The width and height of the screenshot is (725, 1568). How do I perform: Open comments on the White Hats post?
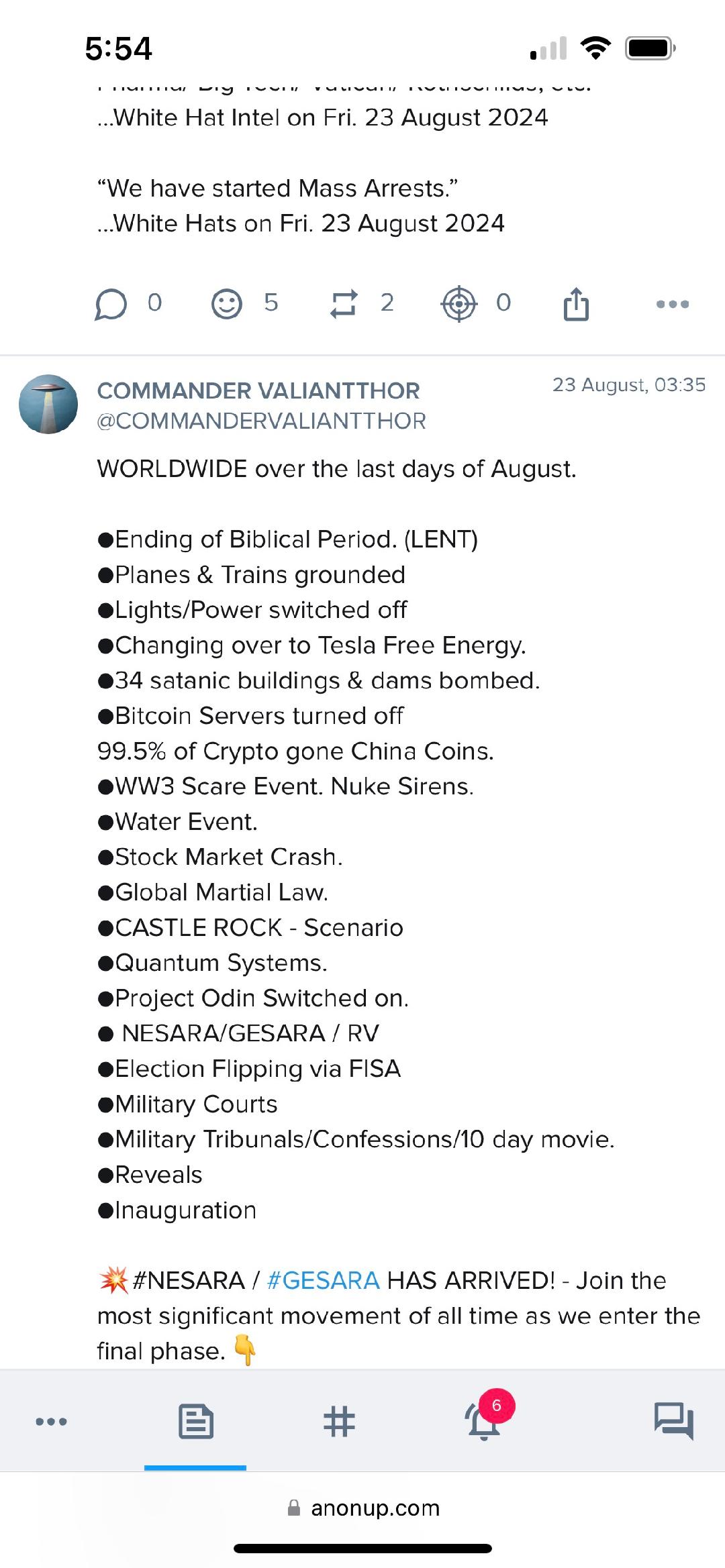point(111,304)
